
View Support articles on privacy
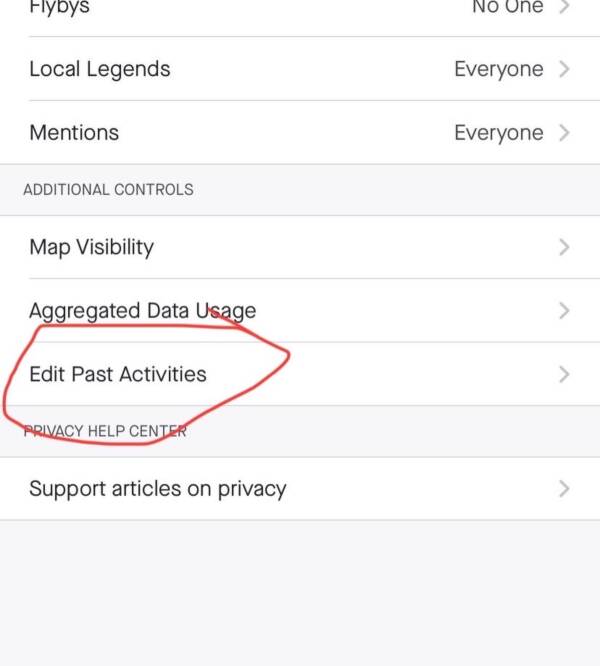(x=300, y=489)
